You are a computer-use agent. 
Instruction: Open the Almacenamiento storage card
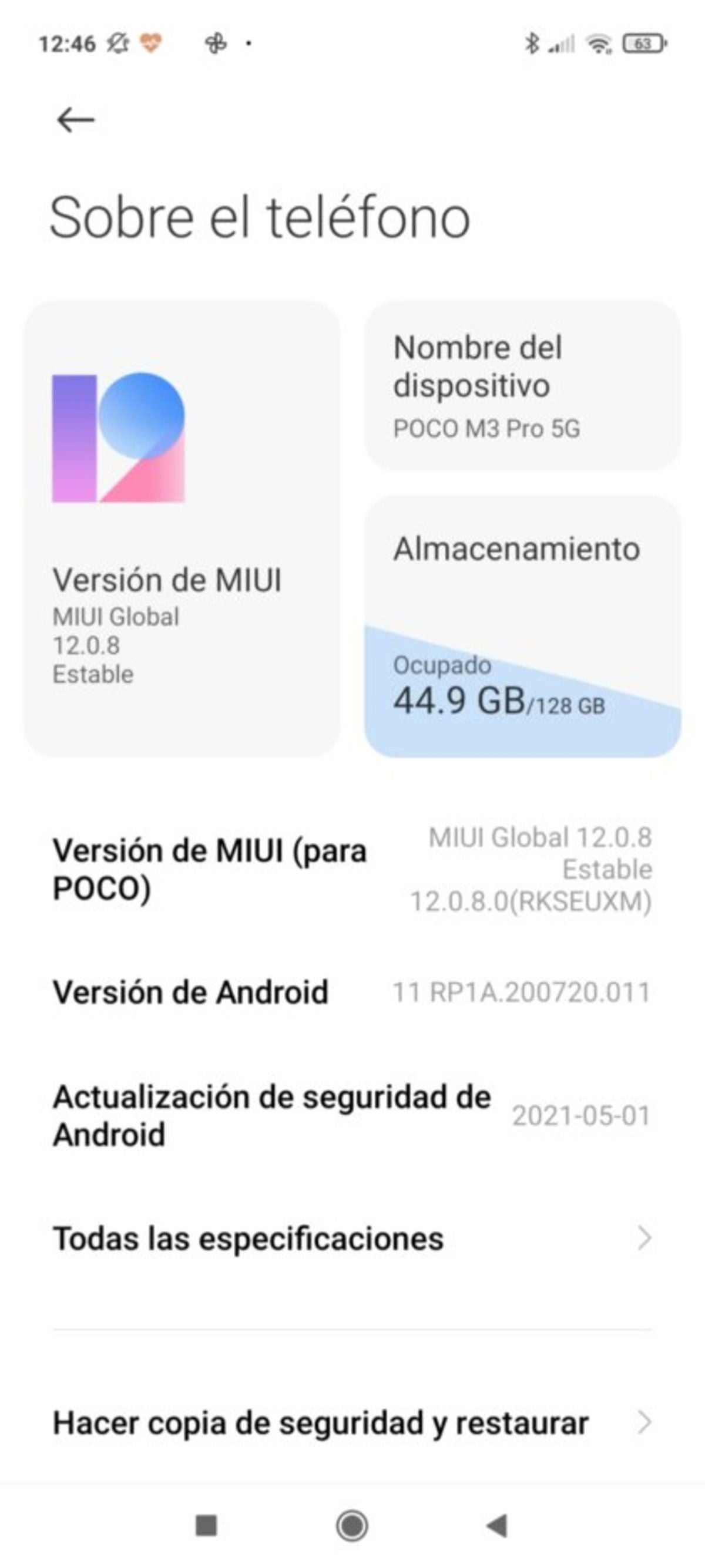[x=522, y=626]
